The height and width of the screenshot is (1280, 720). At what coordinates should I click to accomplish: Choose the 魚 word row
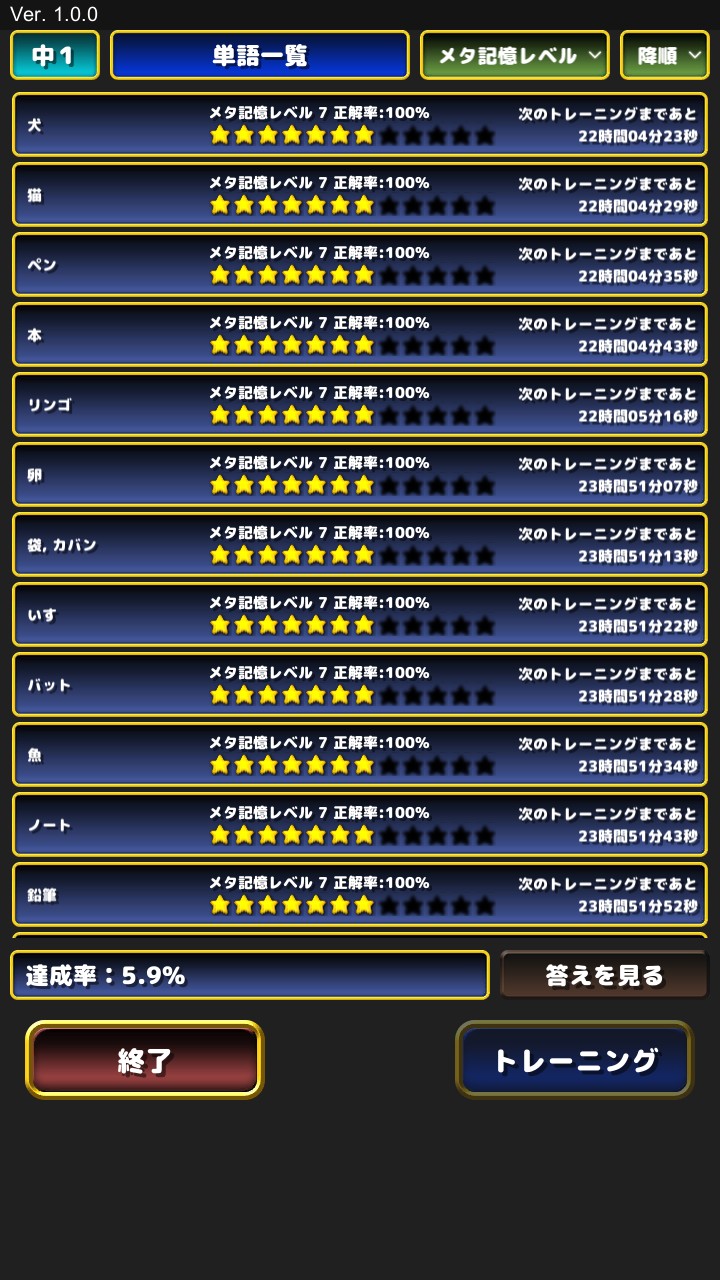tap(360, 755)
